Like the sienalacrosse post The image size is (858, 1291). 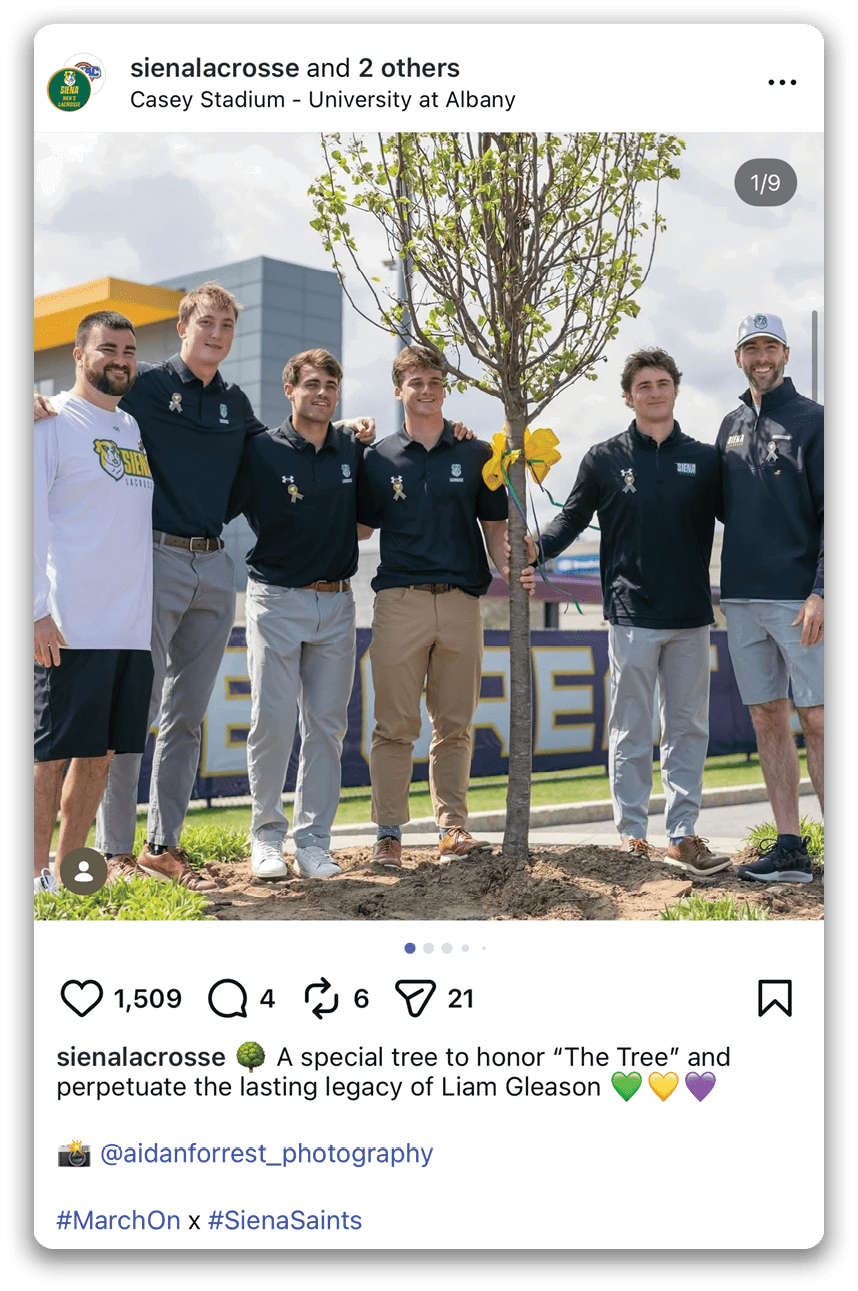pyautogui.click(x=82, y=998)
